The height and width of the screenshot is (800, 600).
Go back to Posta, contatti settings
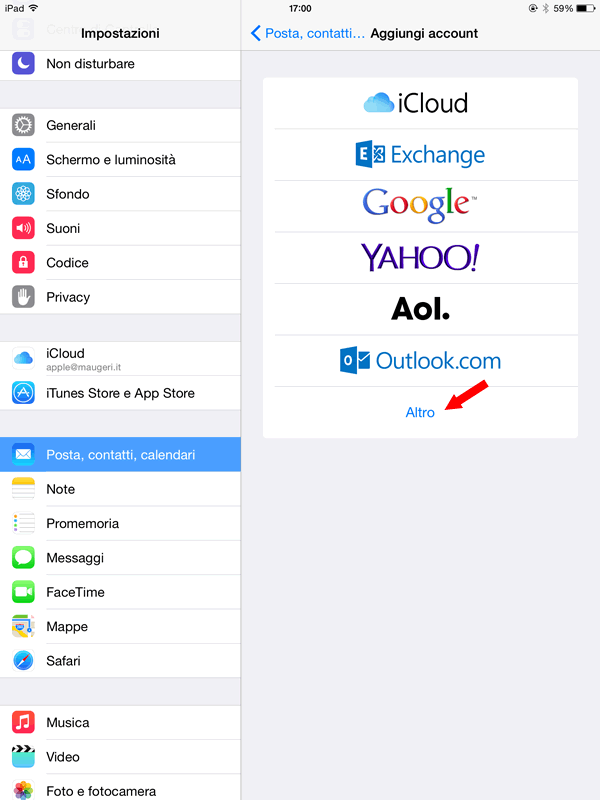tap(308, 33)
